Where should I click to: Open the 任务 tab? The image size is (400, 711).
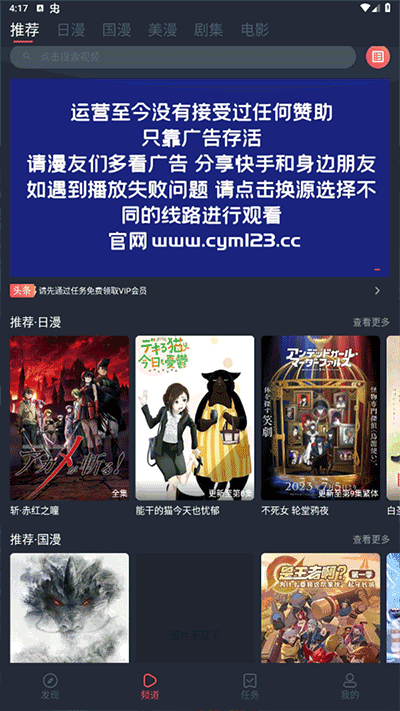(x=250, y=687)
